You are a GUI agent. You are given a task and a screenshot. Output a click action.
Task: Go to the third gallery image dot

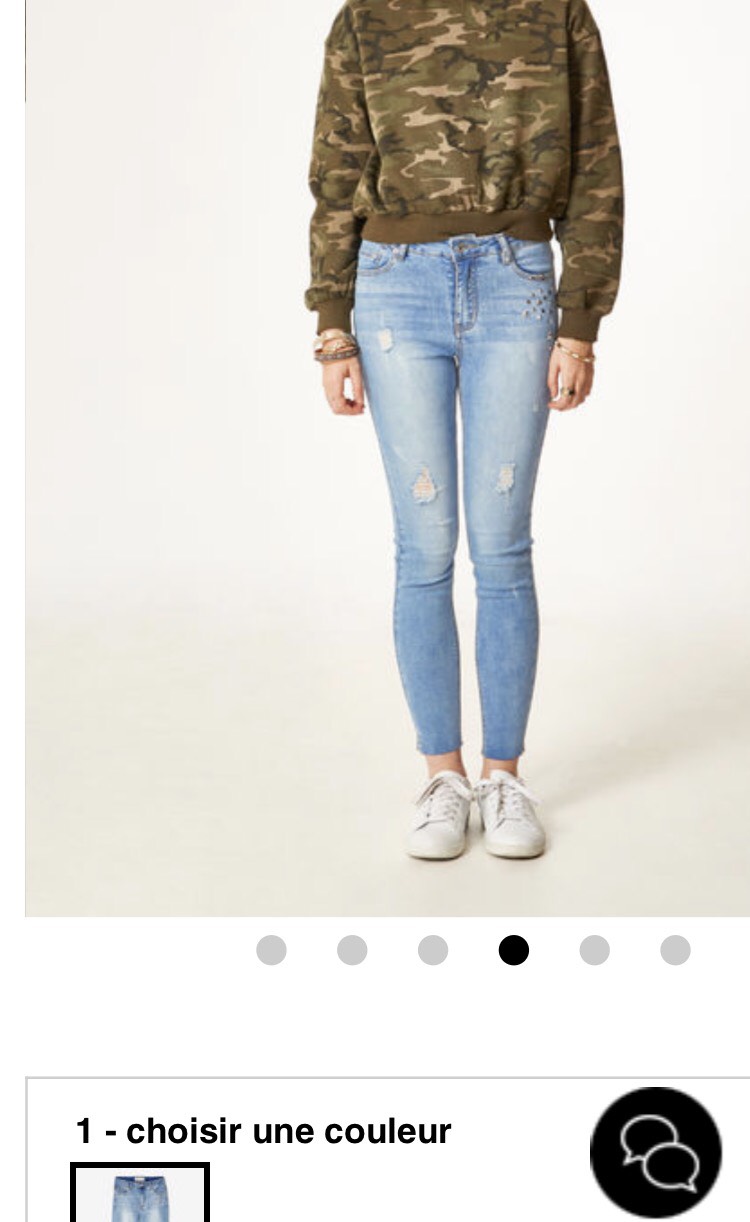click(x=433, y=950)
